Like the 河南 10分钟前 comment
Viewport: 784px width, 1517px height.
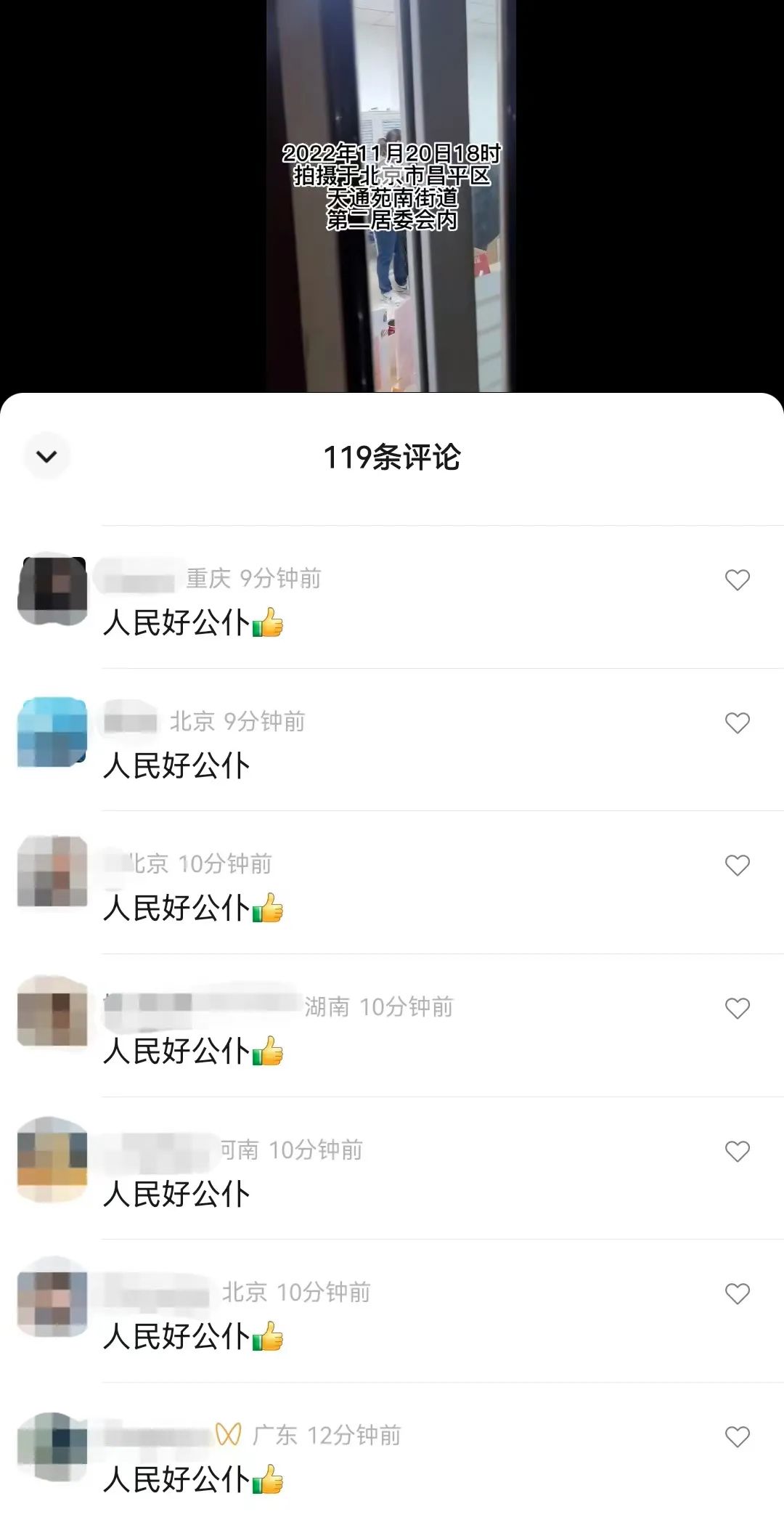[x=737, y=1151]
